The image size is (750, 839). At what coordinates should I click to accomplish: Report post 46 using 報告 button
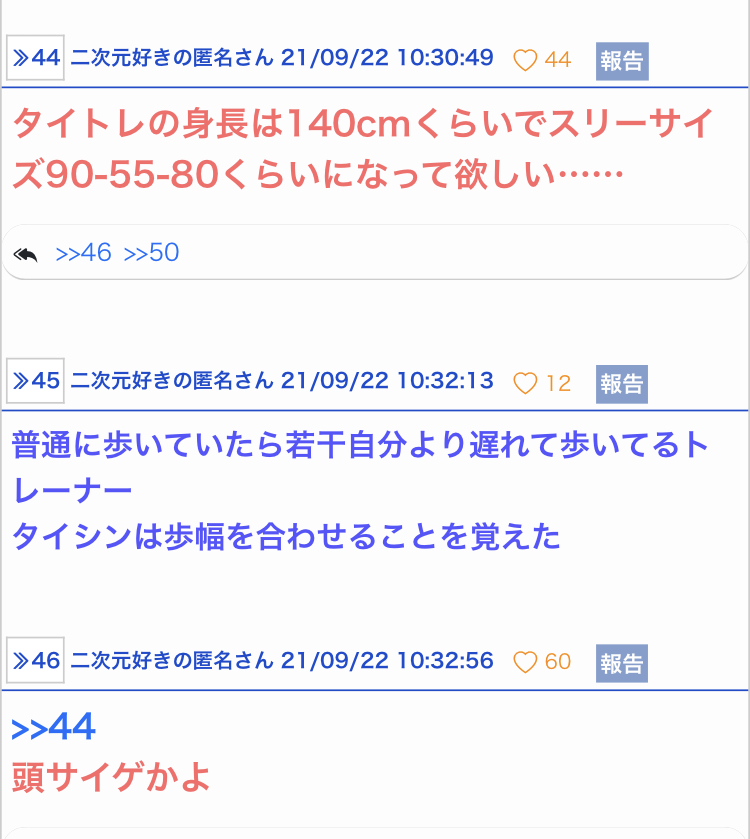click(x=622, y=663)
